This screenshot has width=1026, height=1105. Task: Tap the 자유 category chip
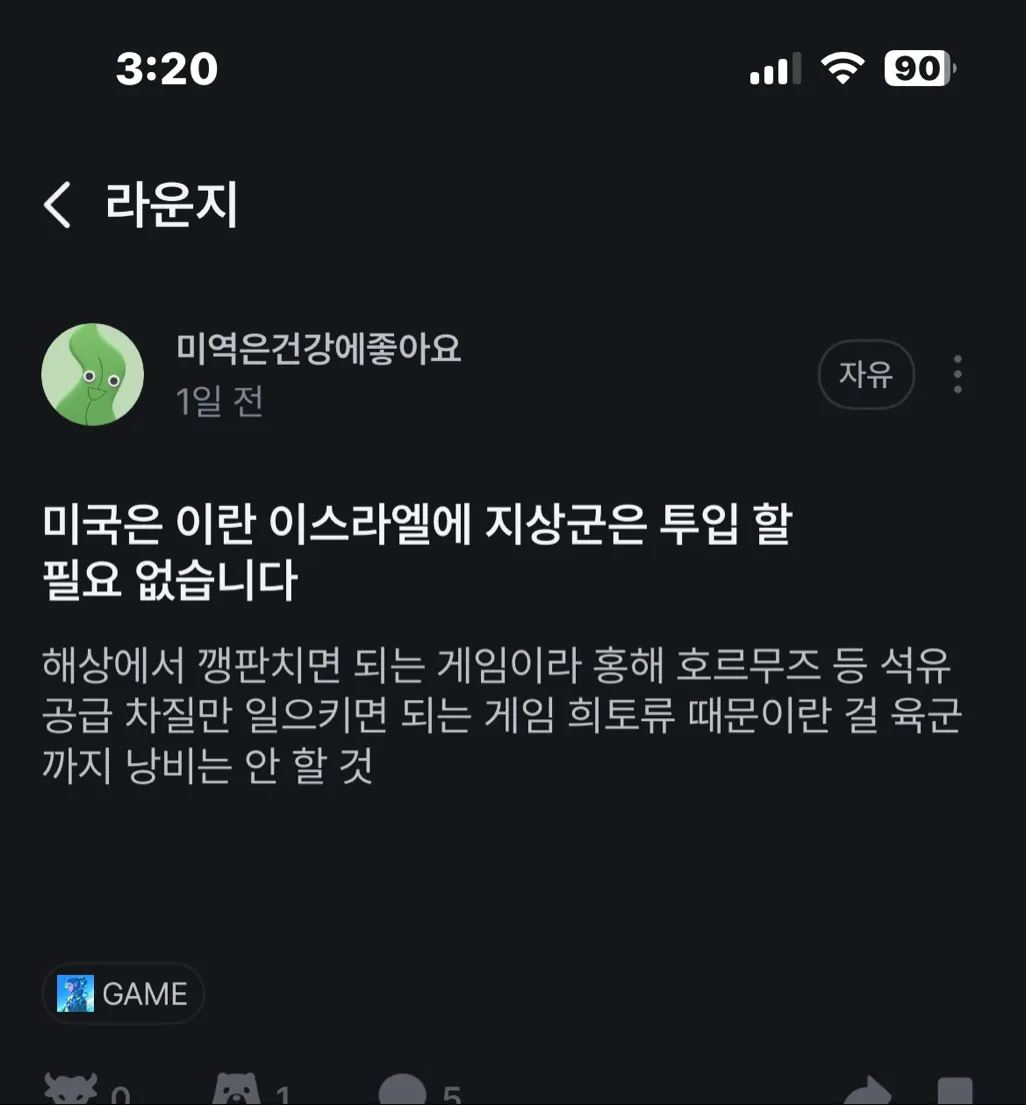[x=866, y=375]
